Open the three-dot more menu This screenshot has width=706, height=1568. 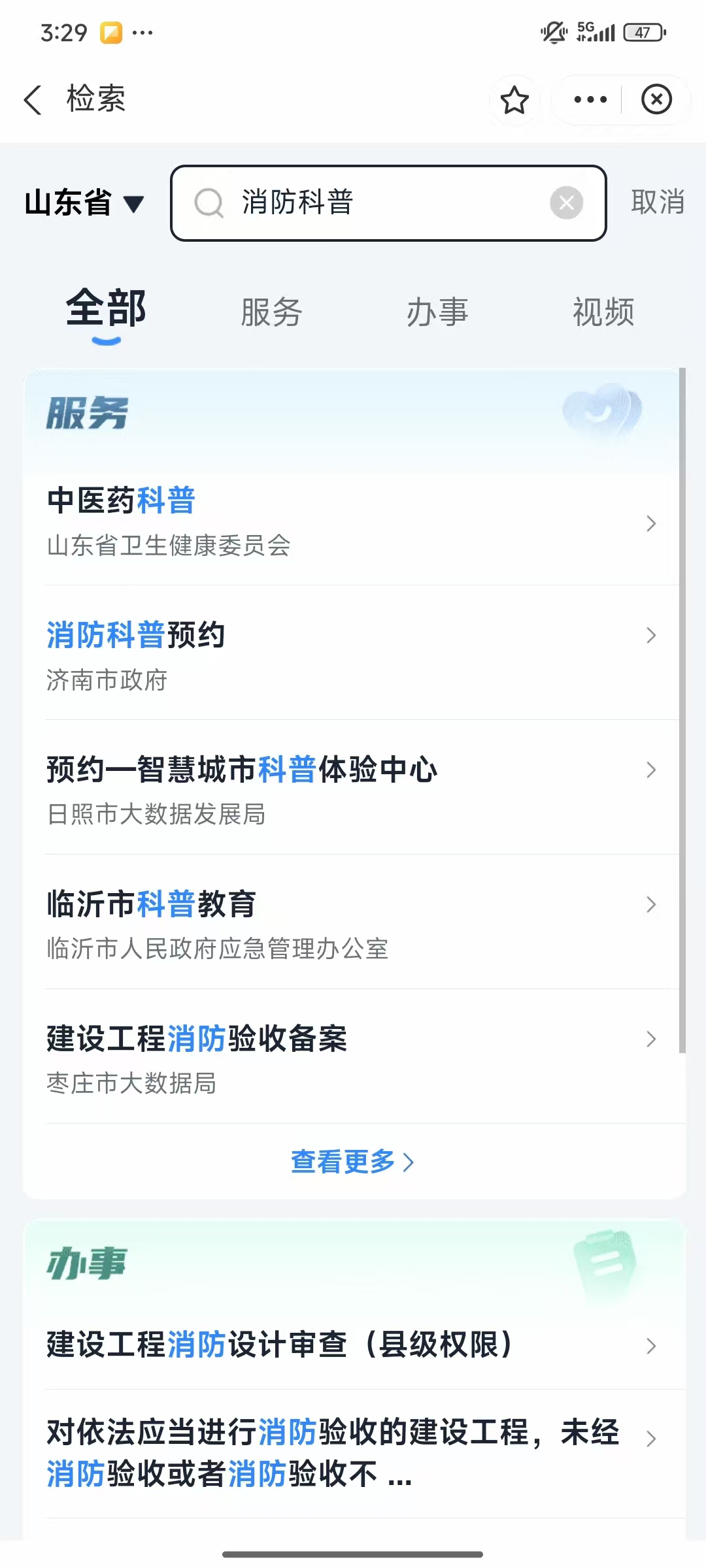coord(590,100)
